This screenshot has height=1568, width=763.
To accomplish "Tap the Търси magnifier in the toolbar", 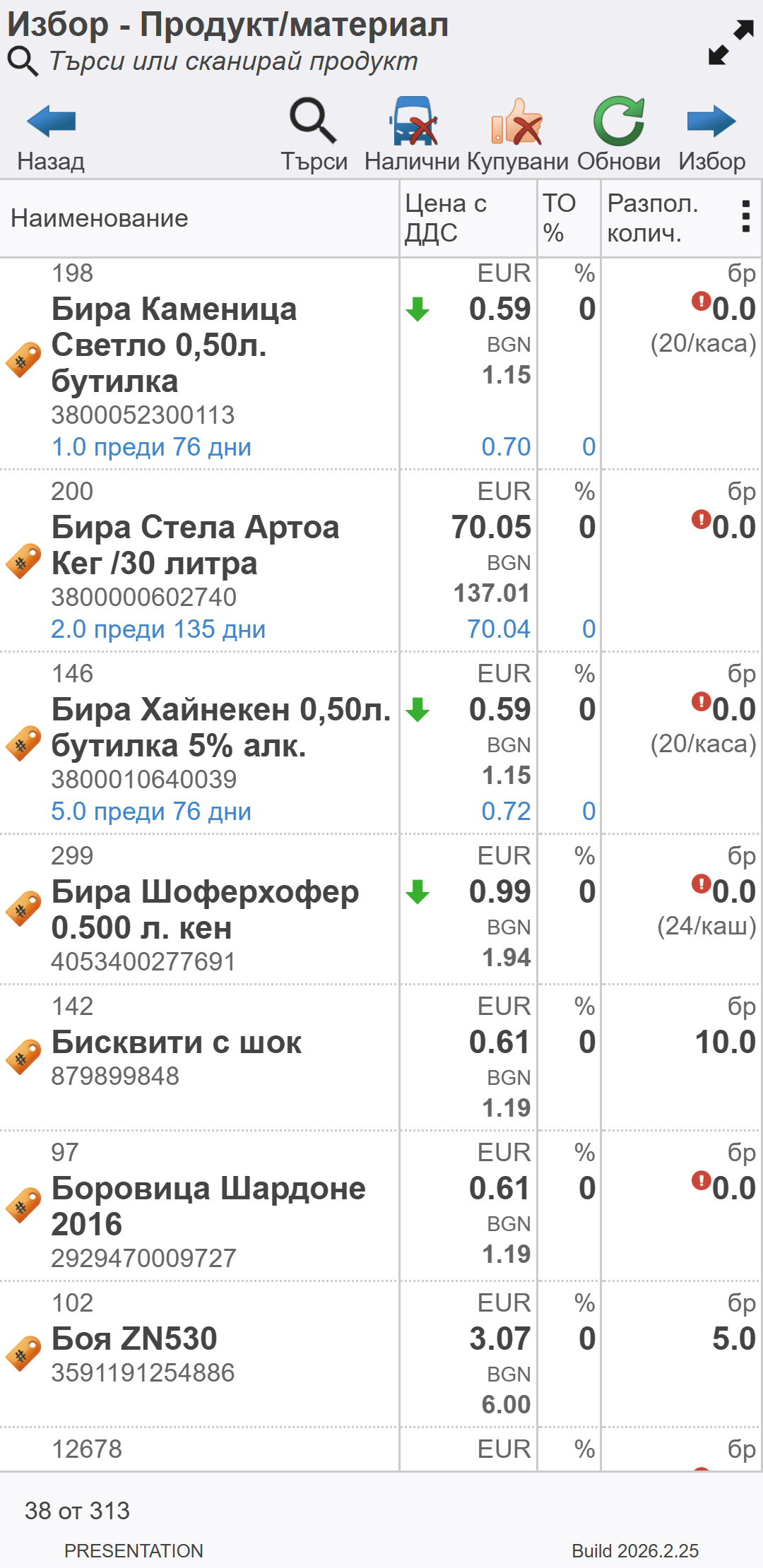I will click(x=314, y=136).
